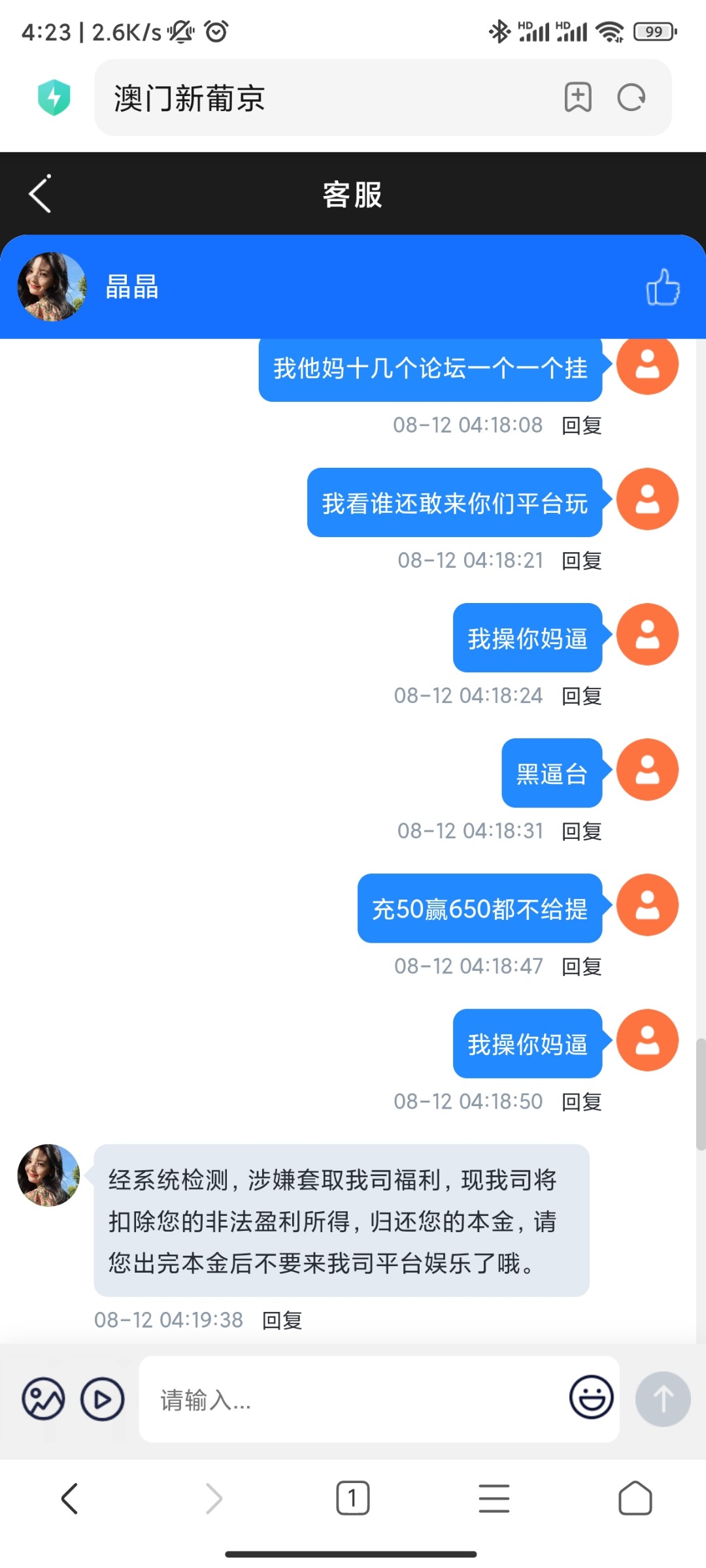Open the browser tabs switcher
Image resolution: width=706 pixels, height=1568 pixels.
(352, 1498)
